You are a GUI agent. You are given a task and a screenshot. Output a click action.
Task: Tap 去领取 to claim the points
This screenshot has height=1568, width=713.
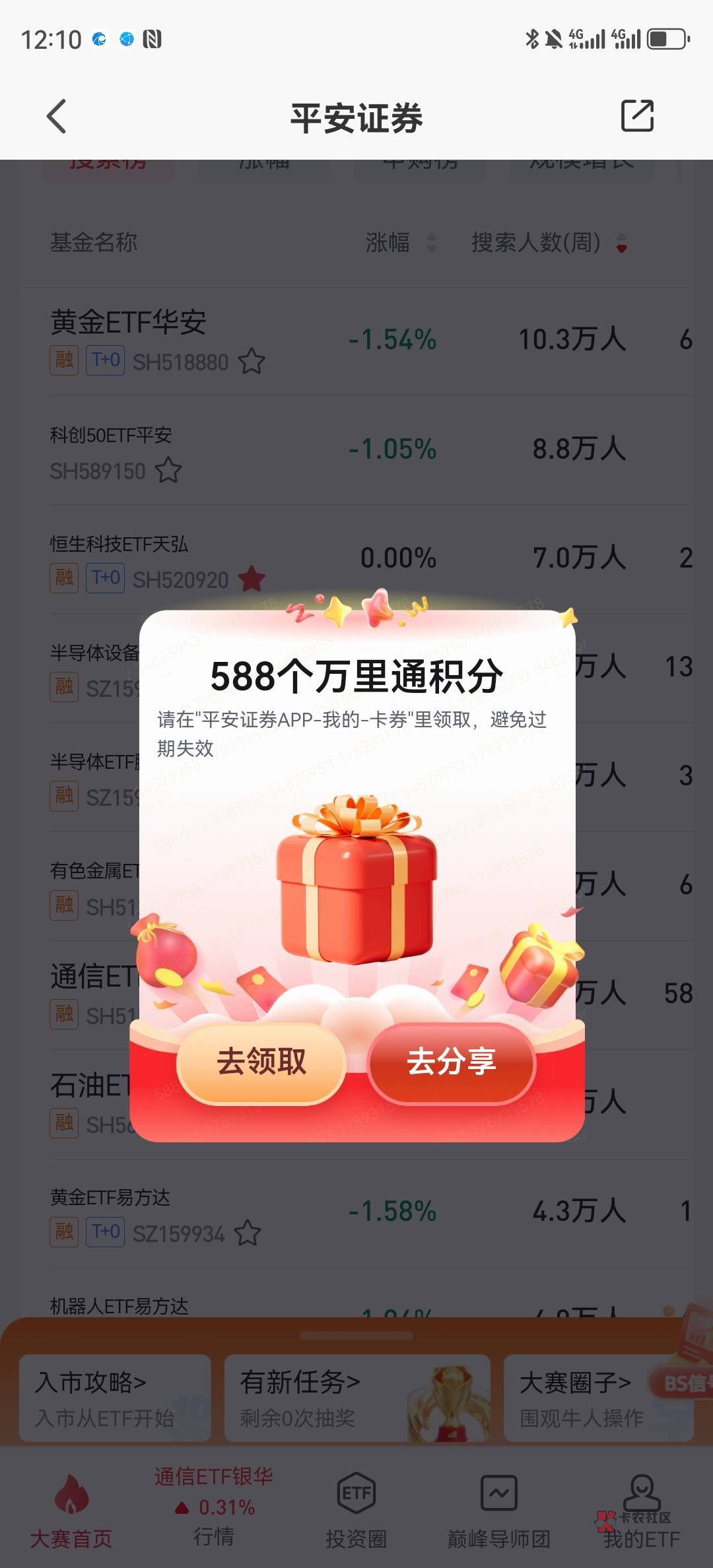(x=261, y=1062)
